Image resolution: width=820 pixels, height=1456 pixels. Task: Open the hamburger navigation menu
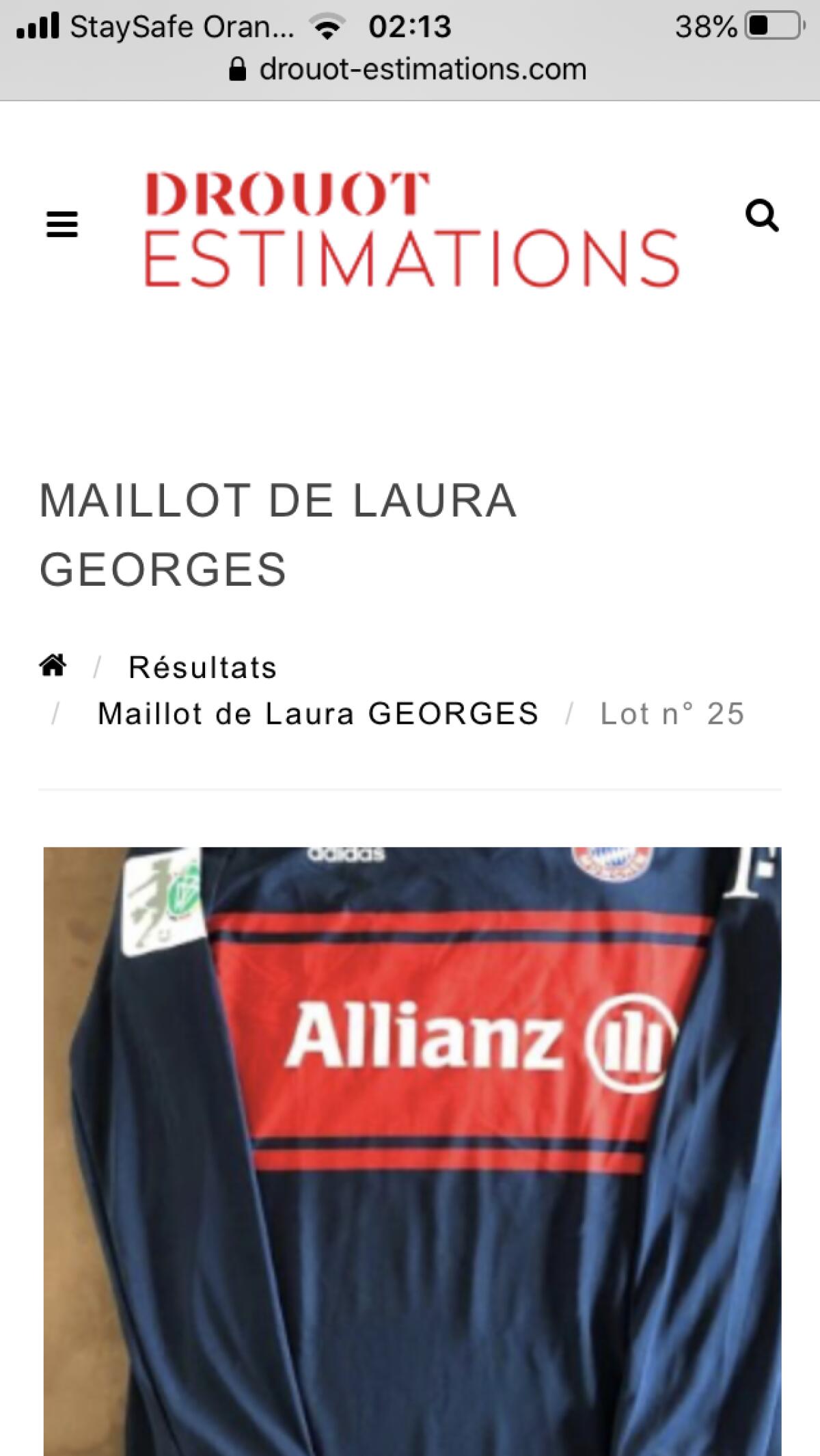(62, 224)
